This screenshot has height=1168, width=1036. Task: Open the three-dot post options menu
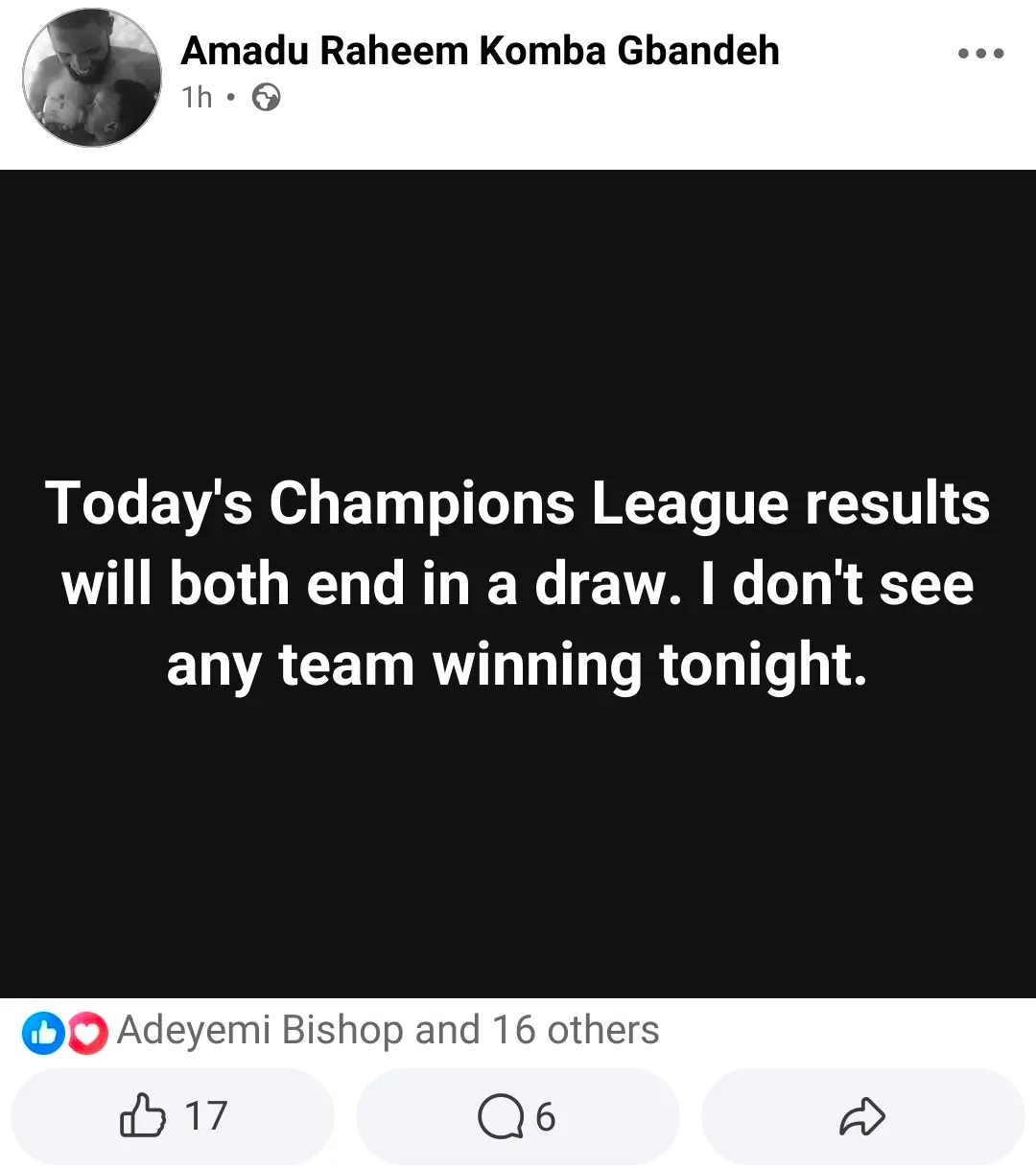click(x=980, y=54)
